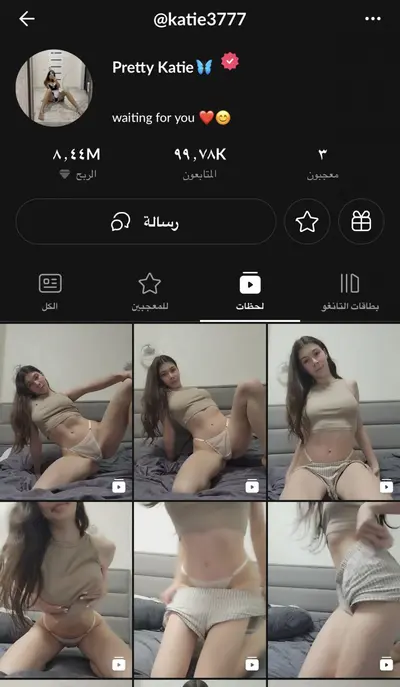Send a gift with the gift icon

pyautogui.click(x=361, y=222)
